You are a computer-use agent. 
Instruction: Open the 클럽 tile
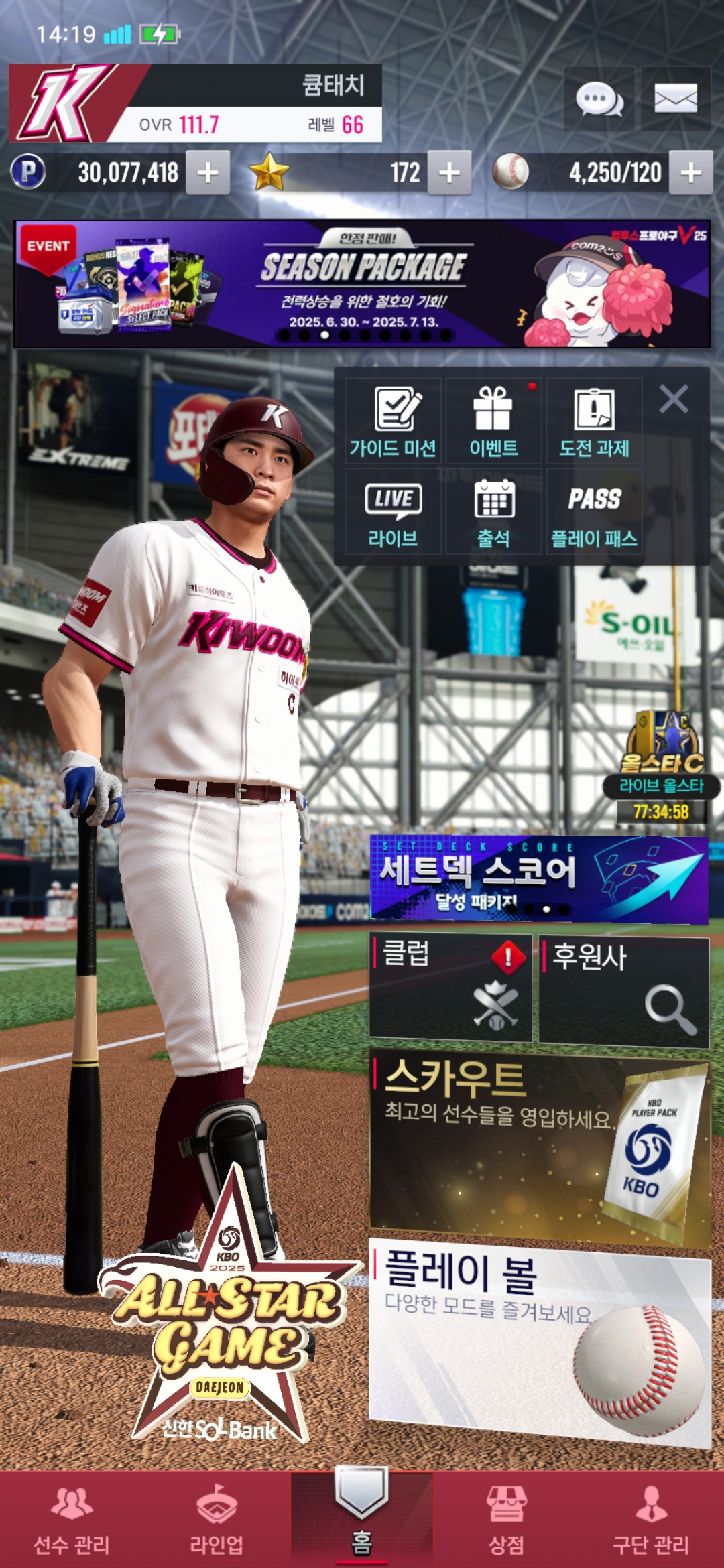coord(450,988)
